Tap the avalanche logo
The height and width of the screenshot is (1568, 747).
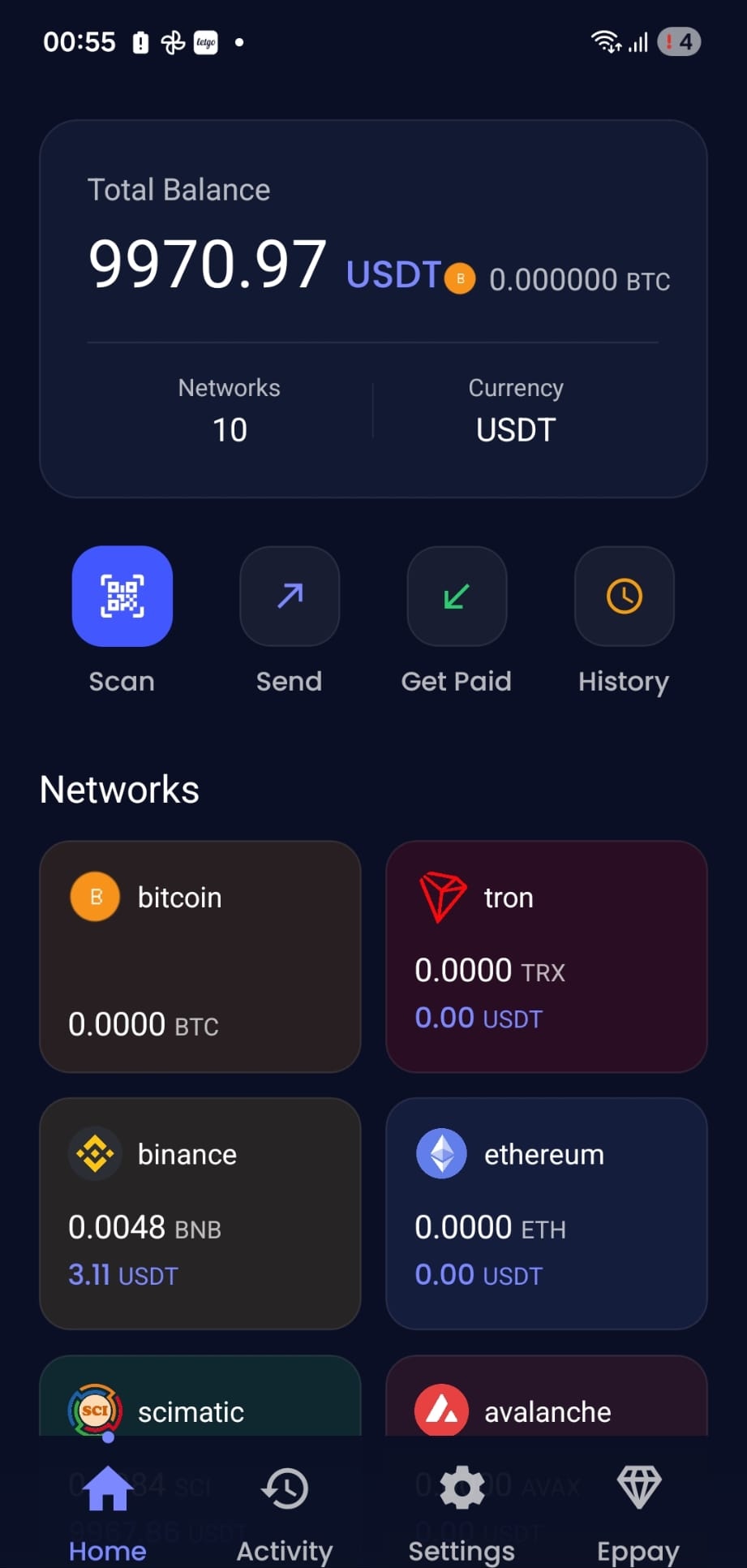click(x=440, y=1410)
